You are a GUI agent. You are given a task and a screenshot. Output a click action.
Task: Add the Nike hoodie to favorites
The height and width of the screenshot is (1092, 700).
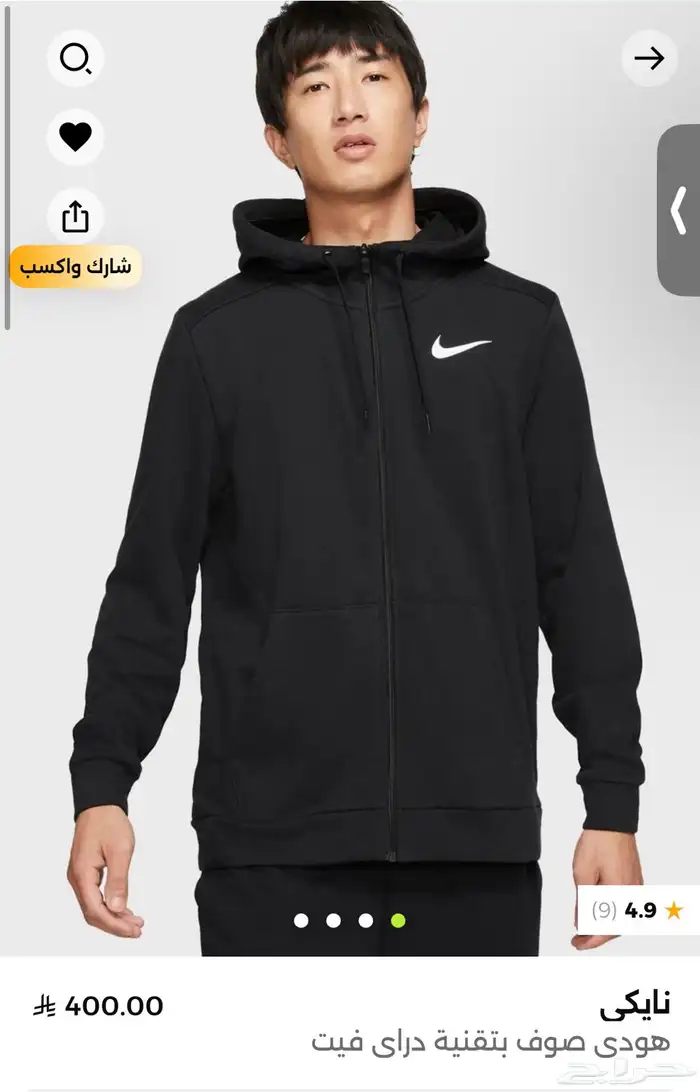tap(76, 137)
